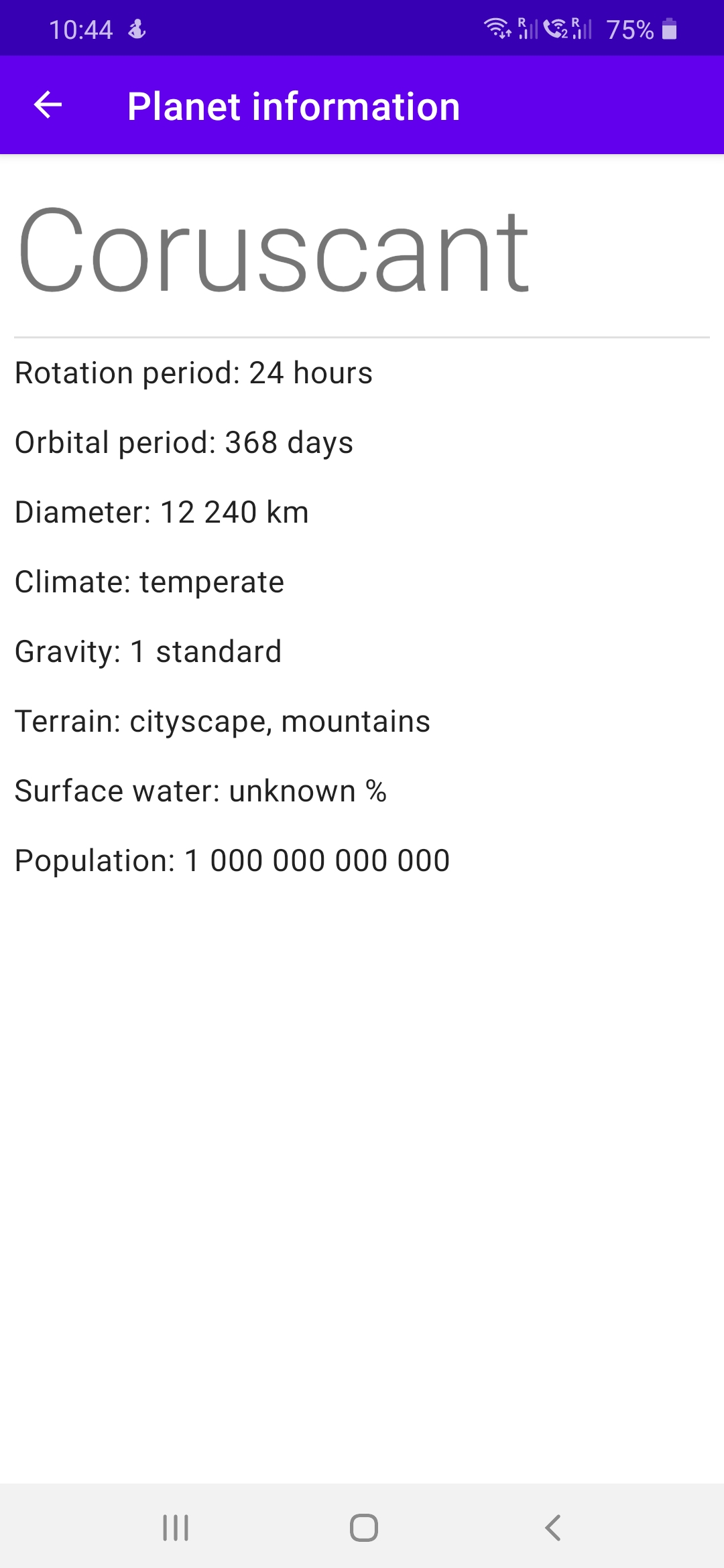Tap the system back chevron
Viewport: 724px width, 1568px height.
pyautogui.click(x=552, y=1528)
